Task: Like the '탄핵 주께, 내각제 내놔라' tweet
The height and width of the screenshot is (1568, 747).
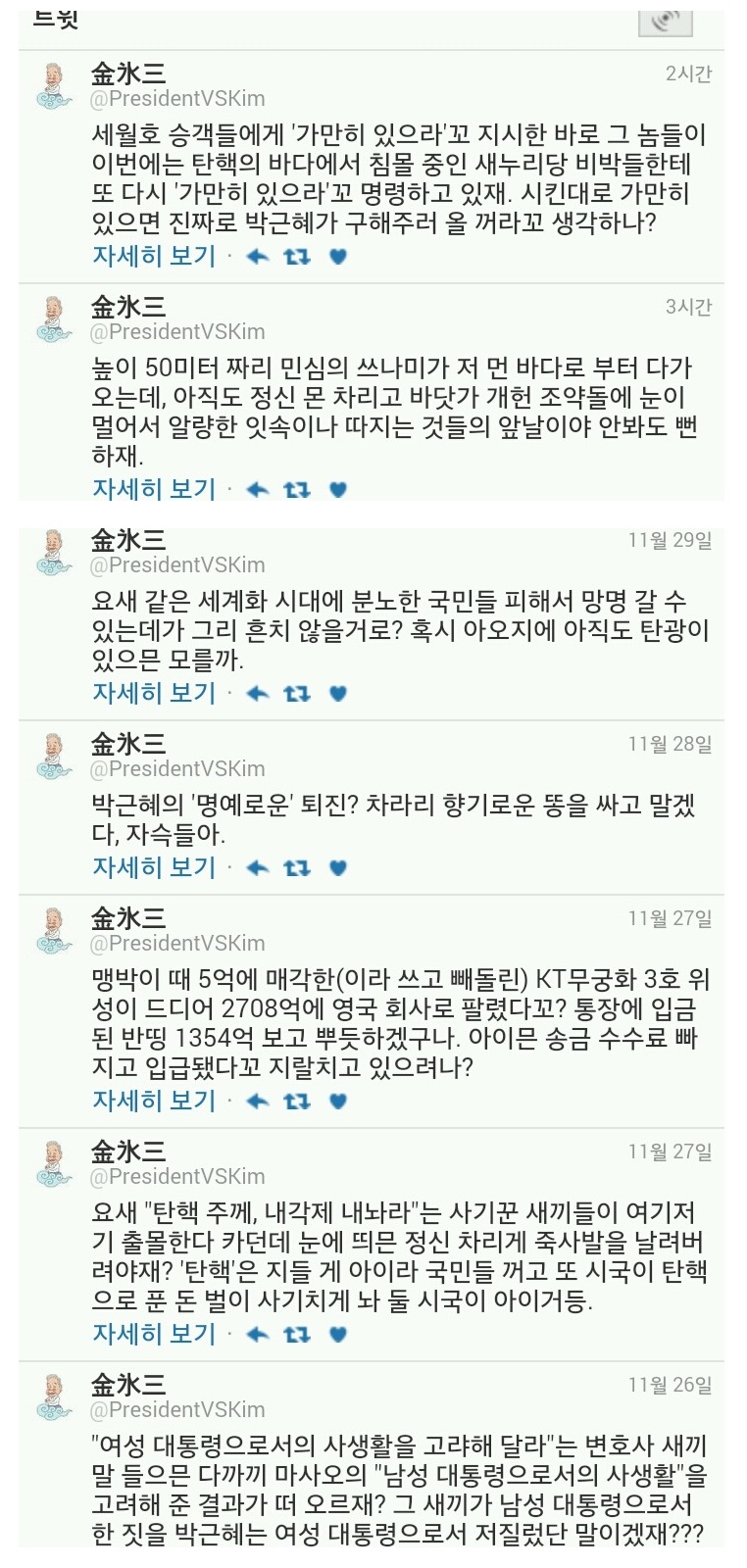Action: pyautogui.click(x=338, y=1335)
